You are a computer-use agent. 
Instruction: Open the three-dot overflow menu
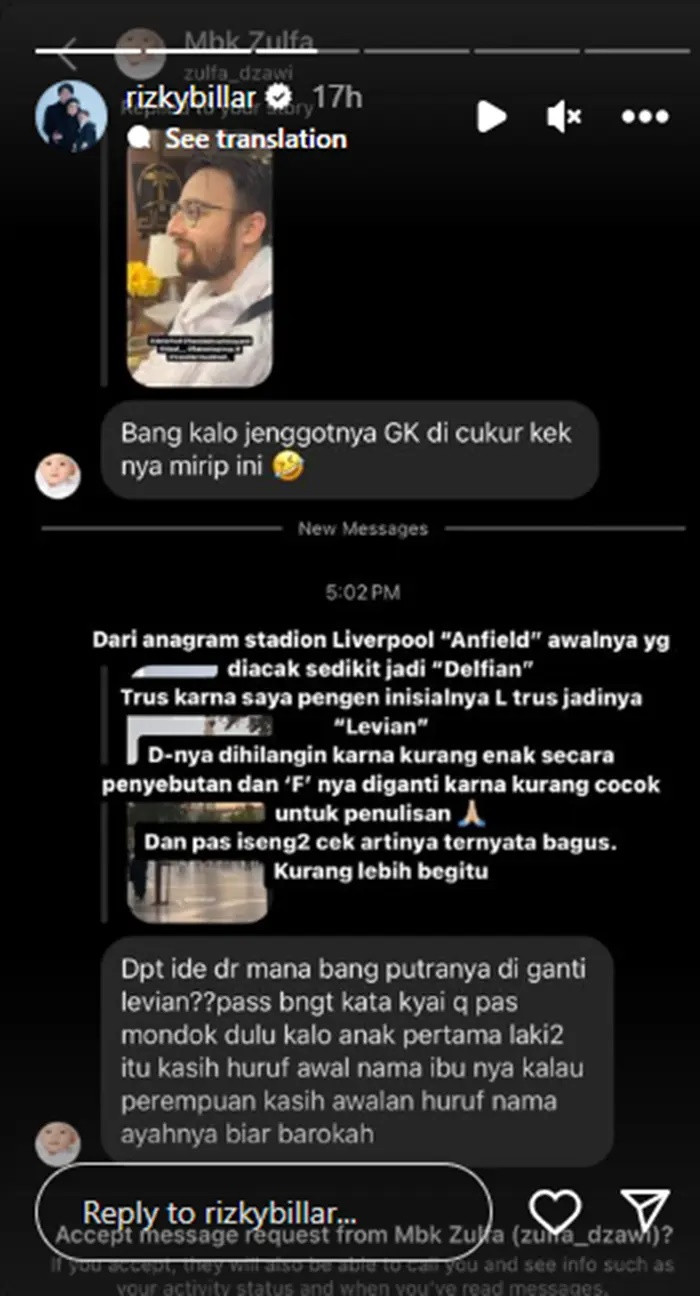tap(644, 117)
